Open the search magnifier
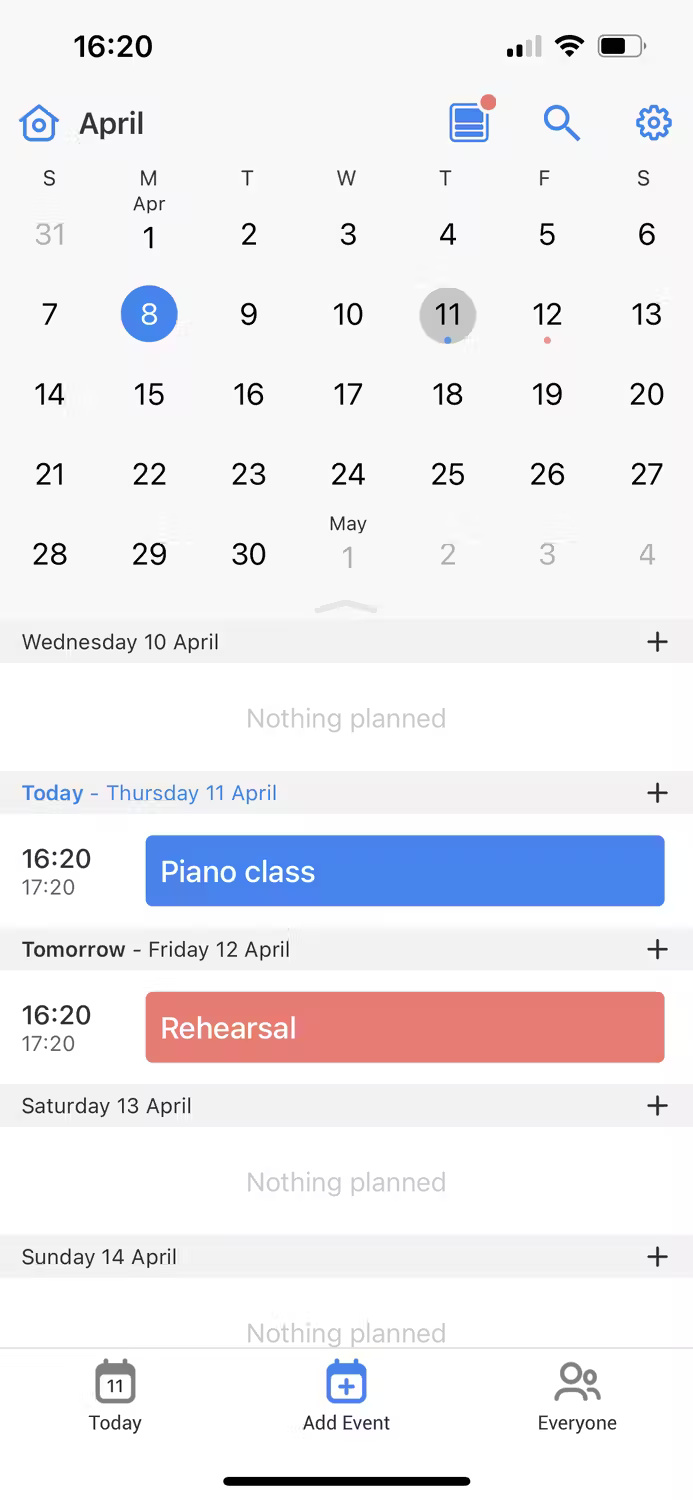 pos(561,123)
